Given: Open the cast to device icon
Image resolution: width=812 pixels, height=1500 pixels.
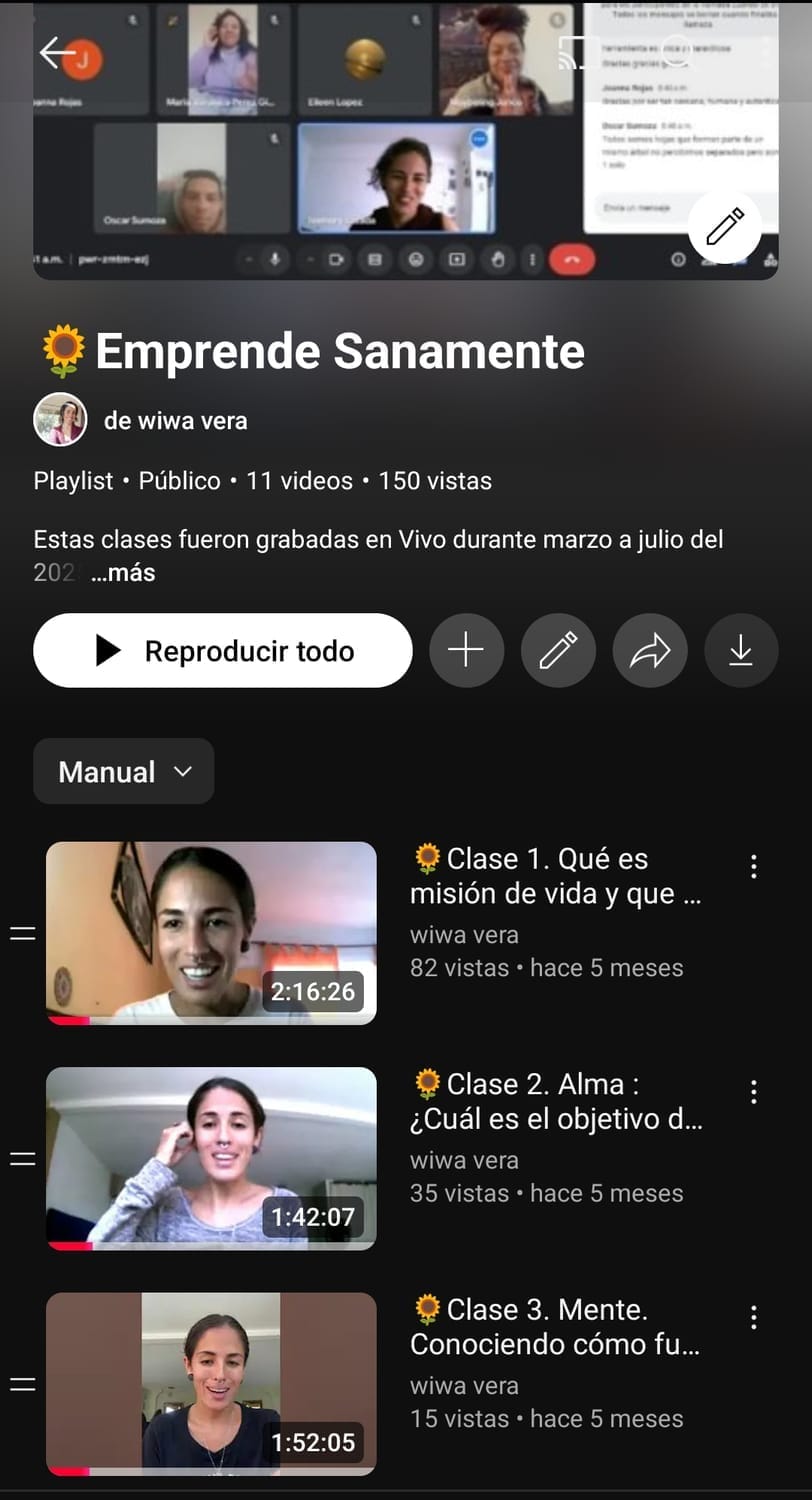Looking at the screenshot, I should tap(575, 53).
